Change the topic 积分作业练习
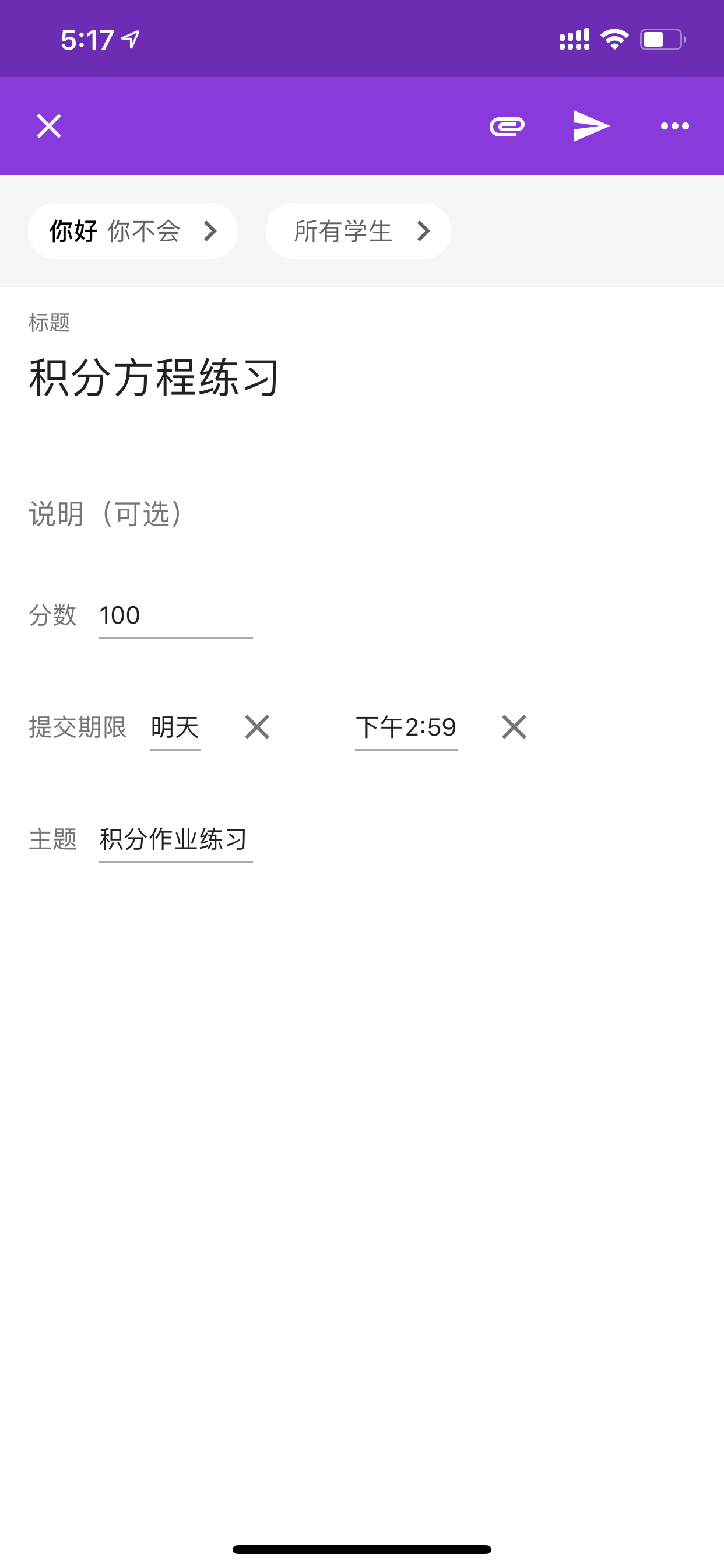This screenshot has width=724, height=1568. 176,840
